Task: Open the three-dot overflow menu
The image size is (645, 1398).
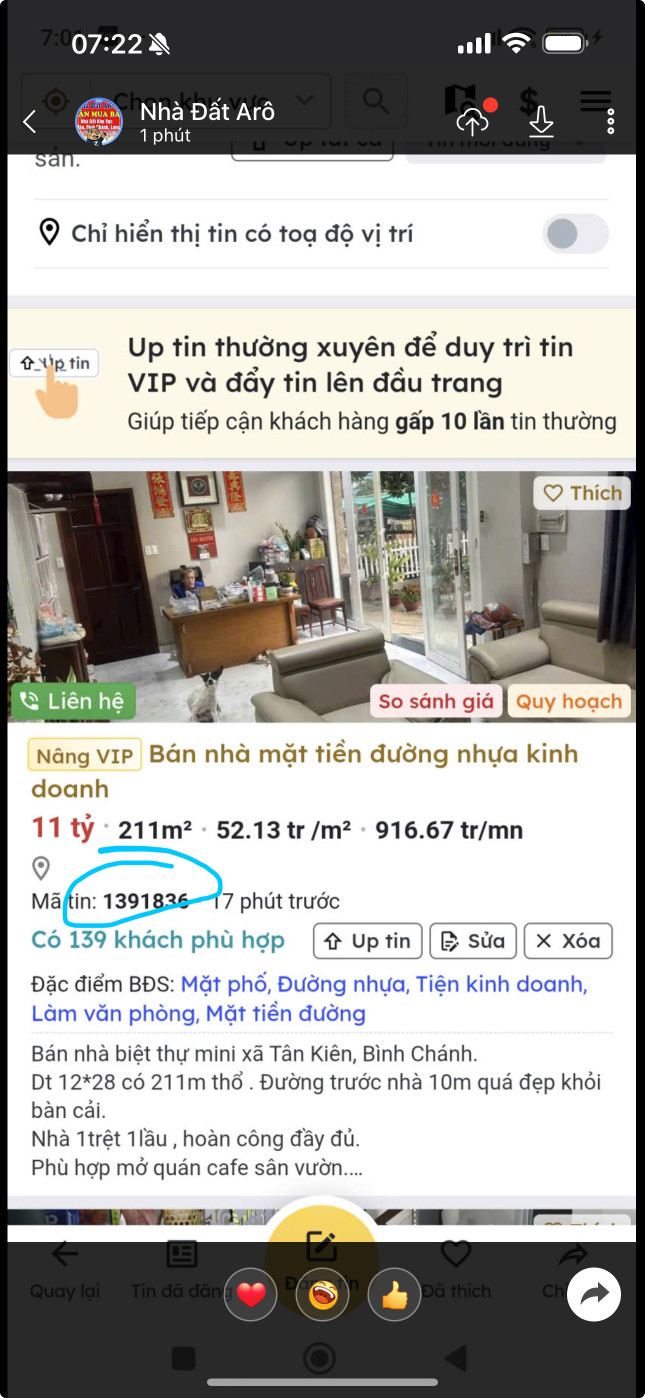Action: click(x=610, y=121)
